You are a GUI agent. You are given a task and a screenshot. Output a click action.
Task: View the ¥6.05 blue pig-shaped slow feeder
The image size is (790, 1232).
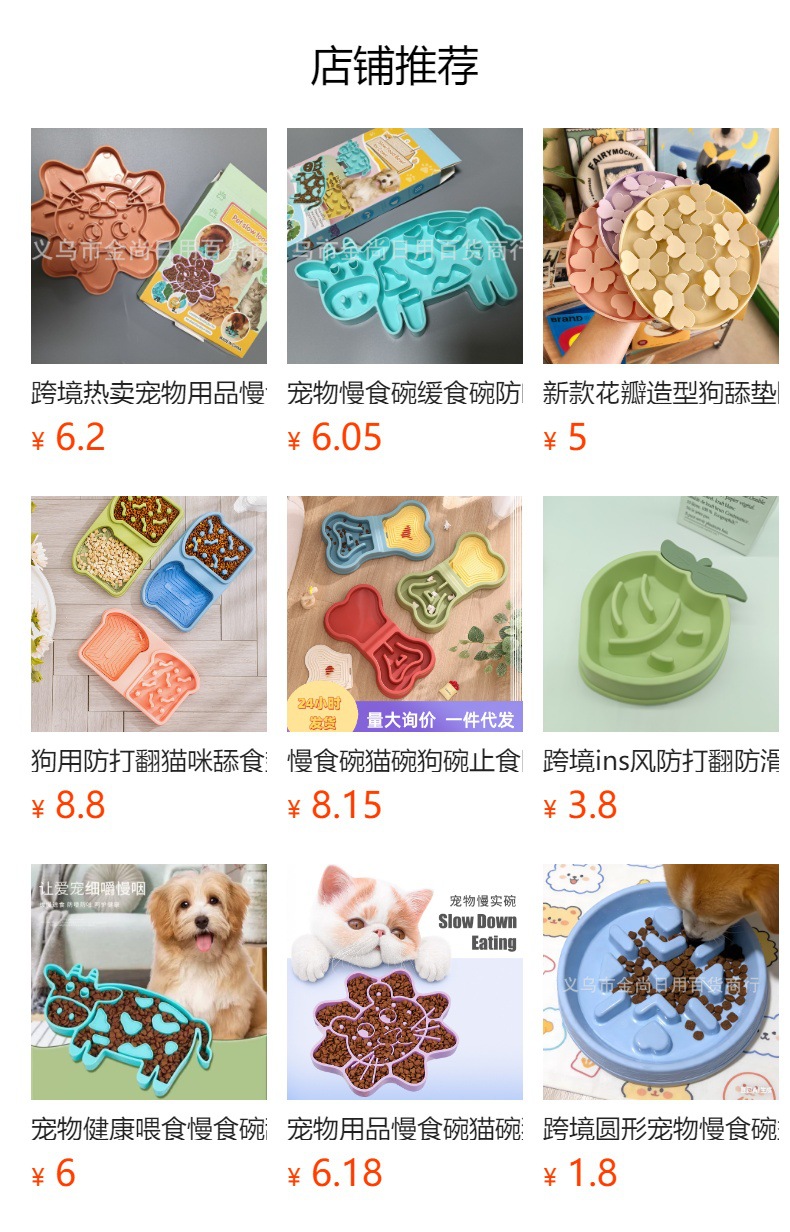[x=405, y=292]
